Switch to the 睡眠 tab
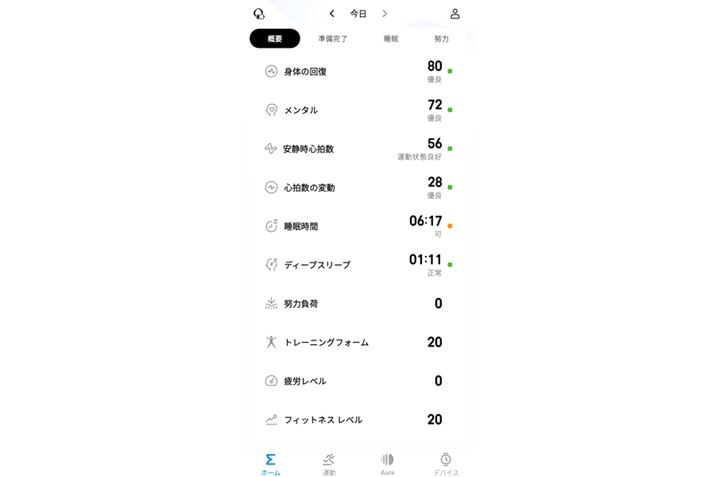715x477 pixels. (x=391, y=39)
